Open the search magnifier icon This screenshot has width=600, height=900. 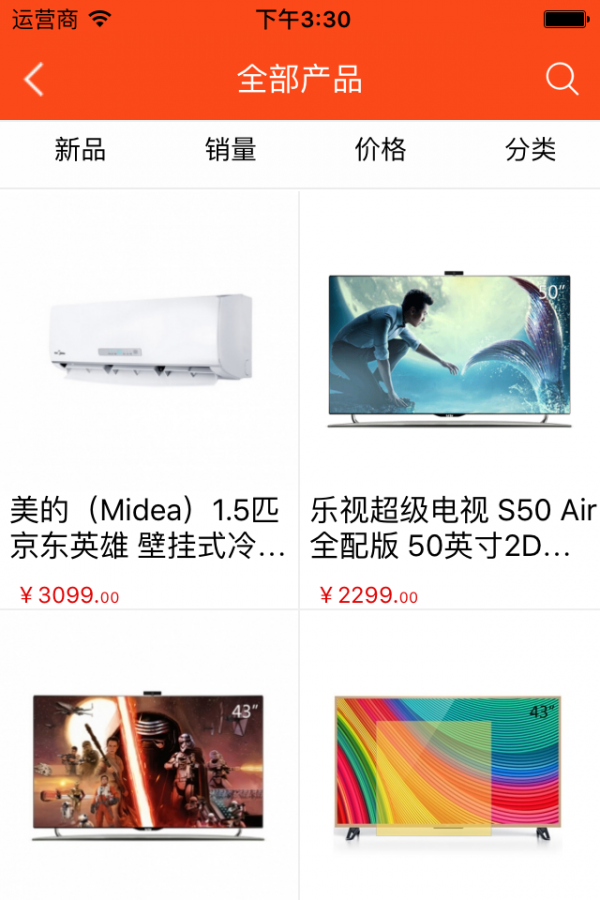click(x=562, y=80)
